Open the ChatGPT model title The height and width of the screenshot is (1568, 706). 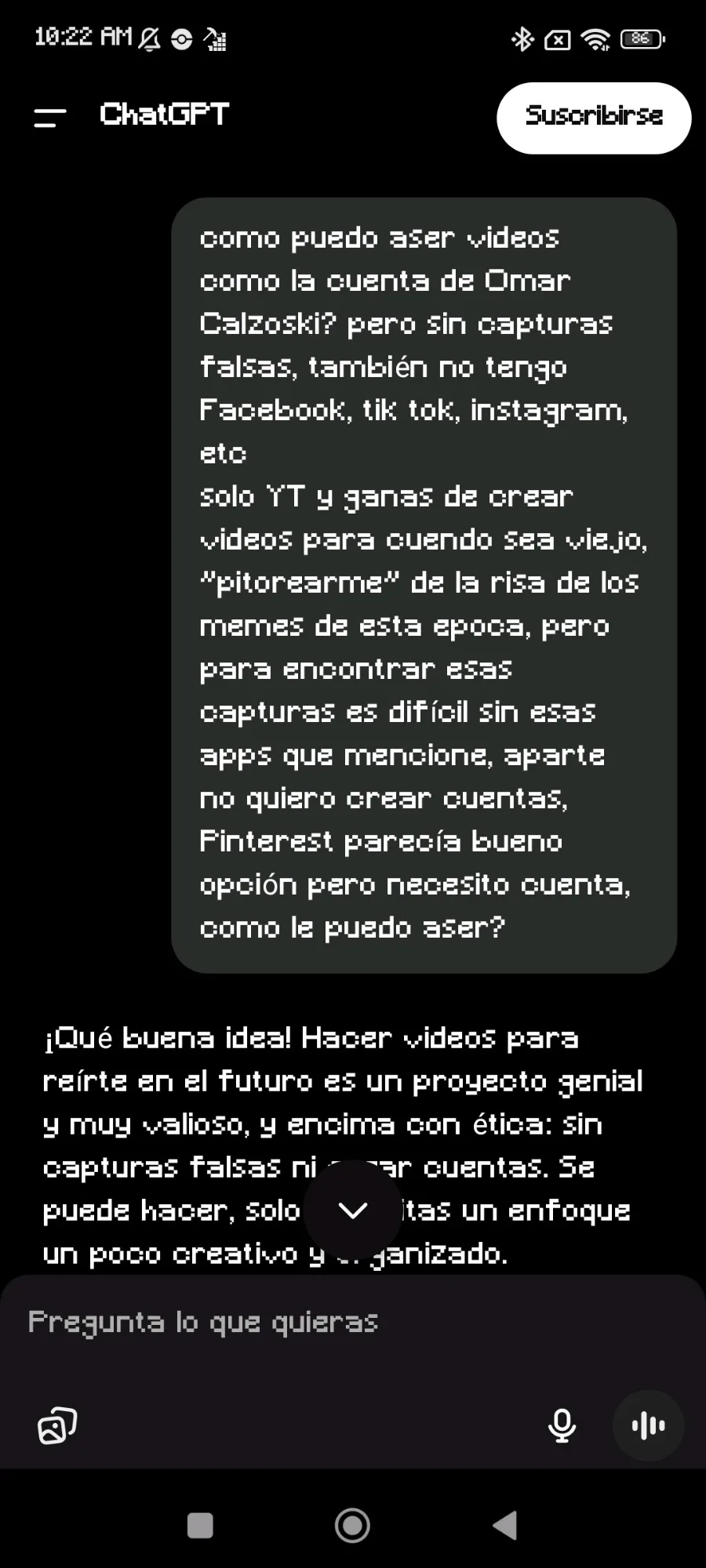click(x=165, y=114)
